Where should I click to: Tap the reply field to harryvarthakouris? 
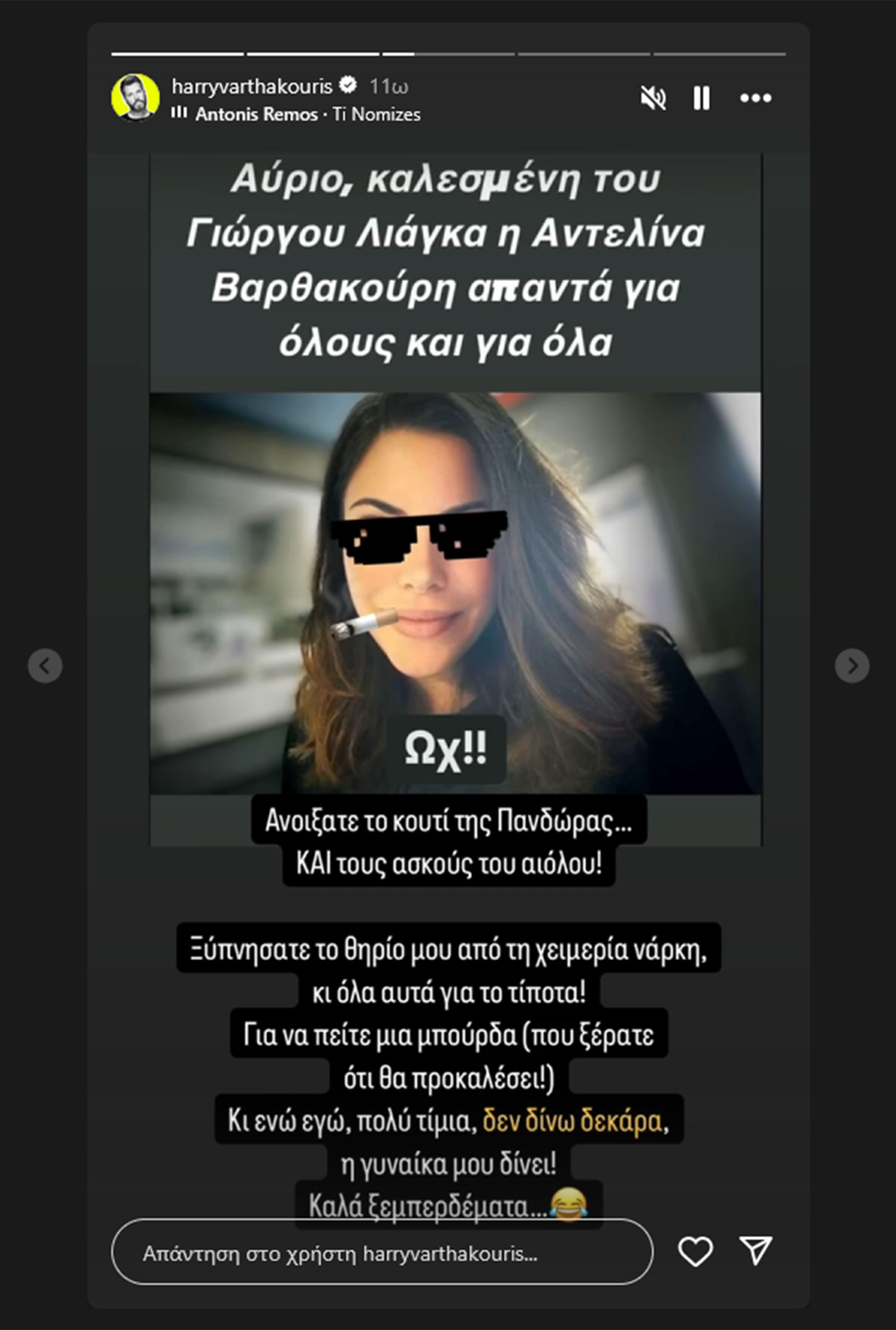382,1254
